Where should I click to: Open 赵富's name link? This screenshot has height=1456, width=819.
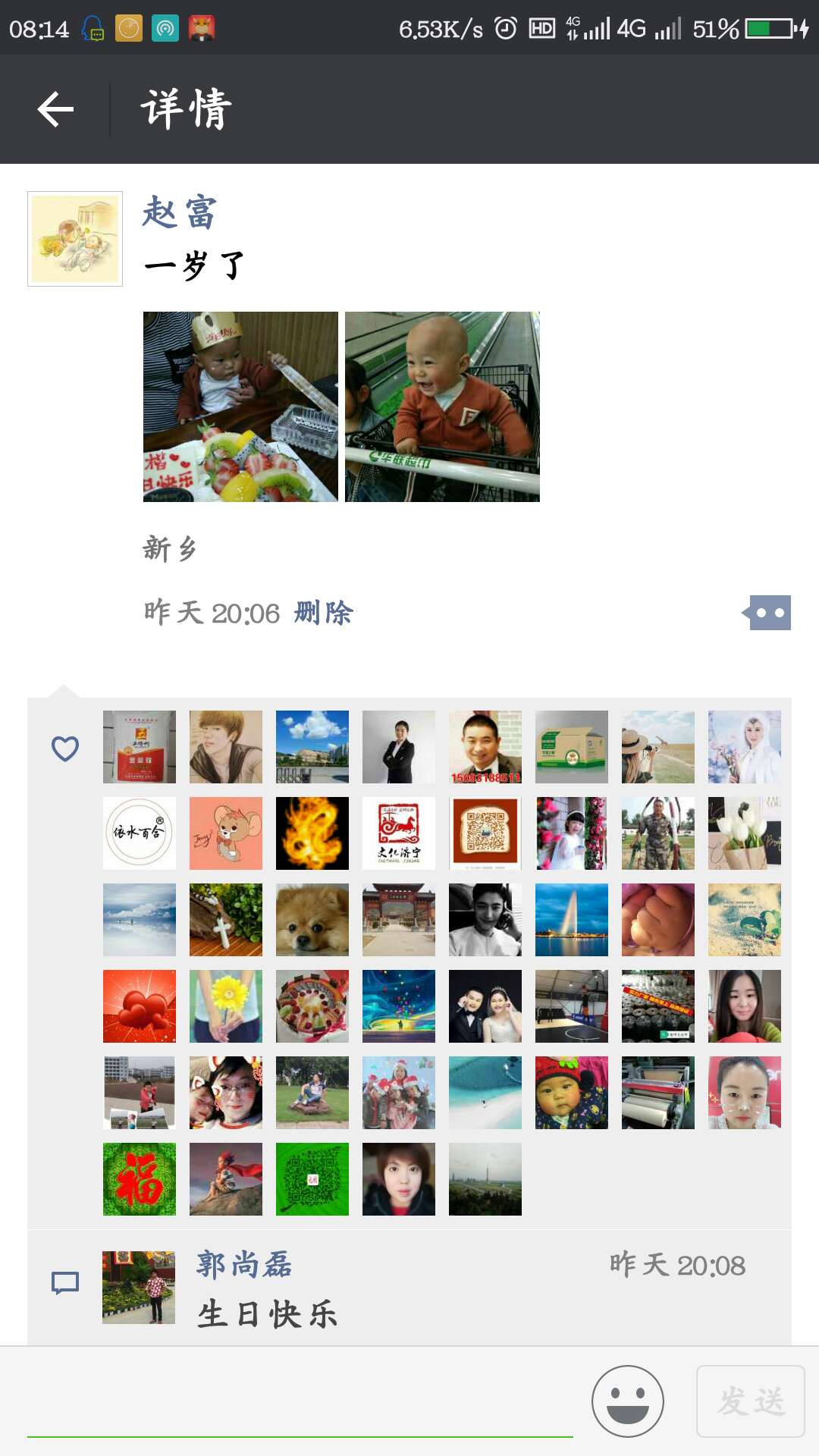point(180,212)
